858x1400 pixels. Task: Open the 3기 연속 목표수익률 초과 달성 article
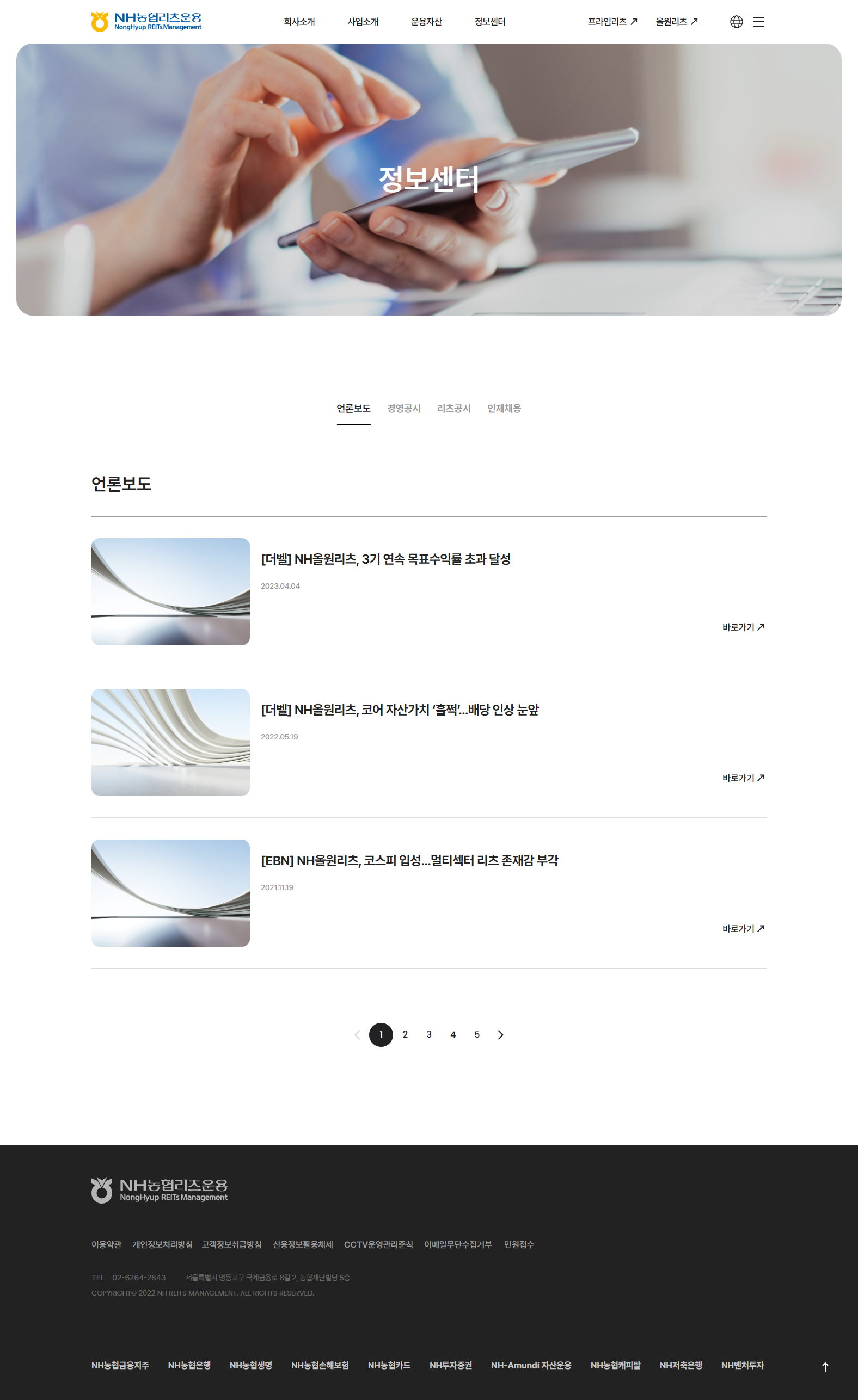click(385, 559)
